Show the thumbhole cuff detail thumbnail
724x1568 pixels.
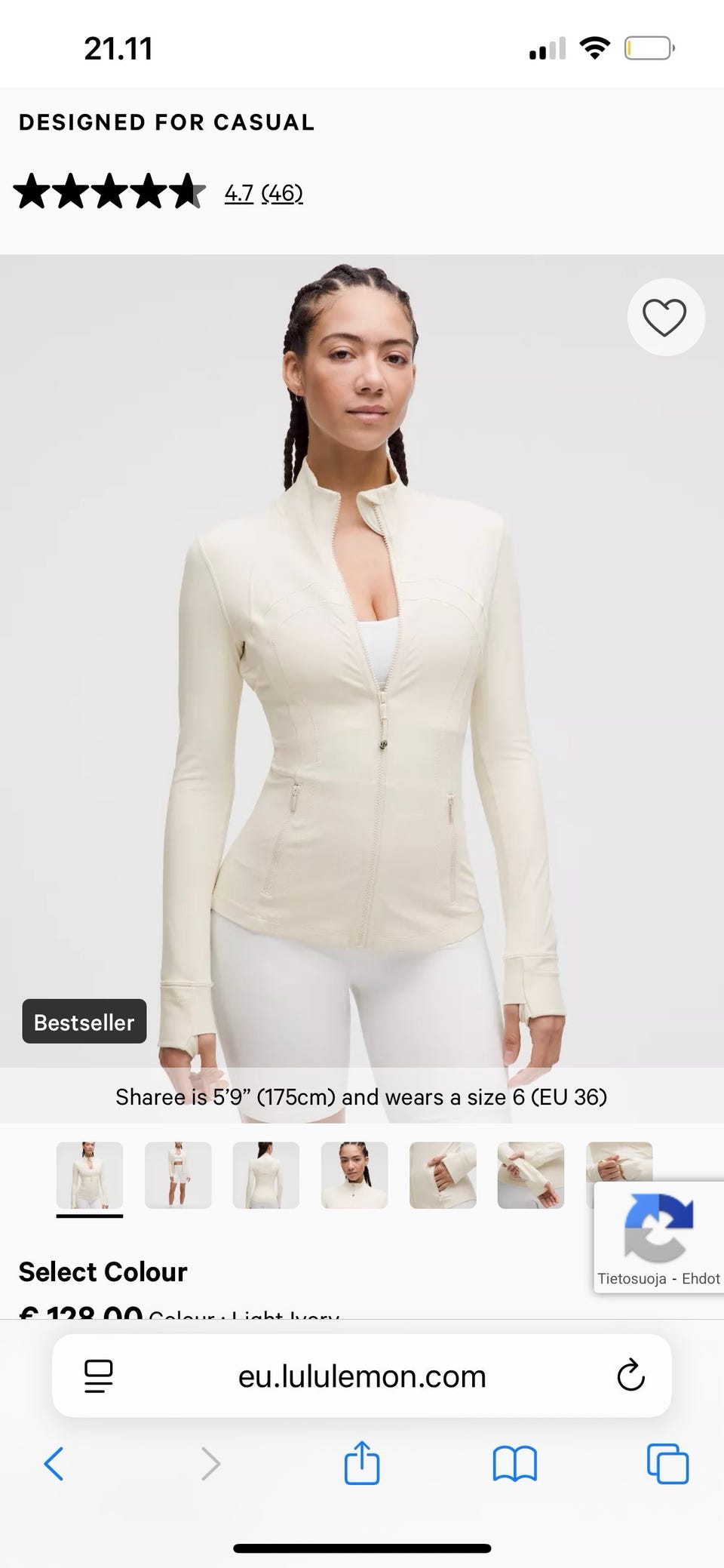pos(443,1175)
